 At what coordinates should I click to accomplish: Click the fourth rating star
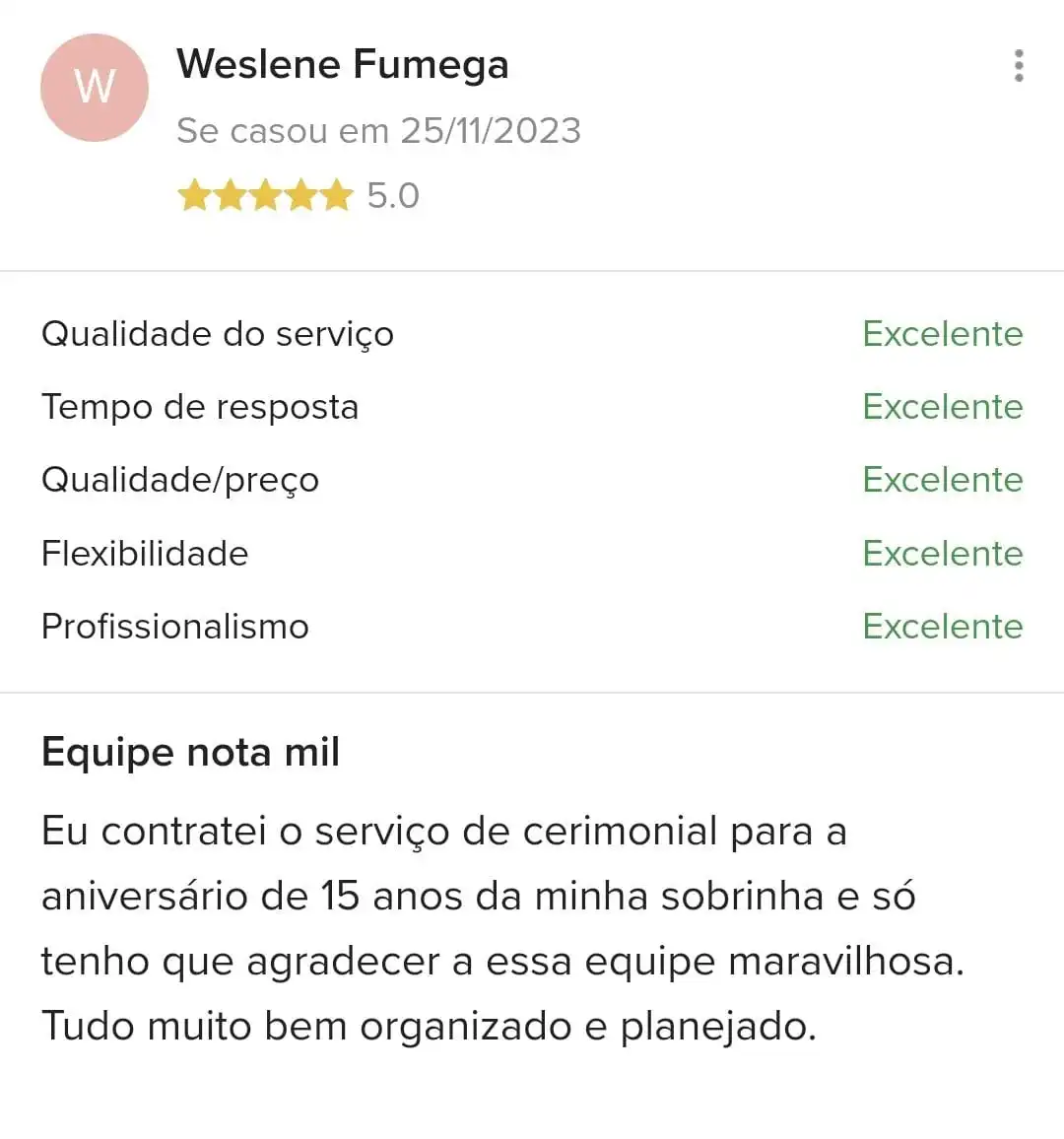point(301,195)
